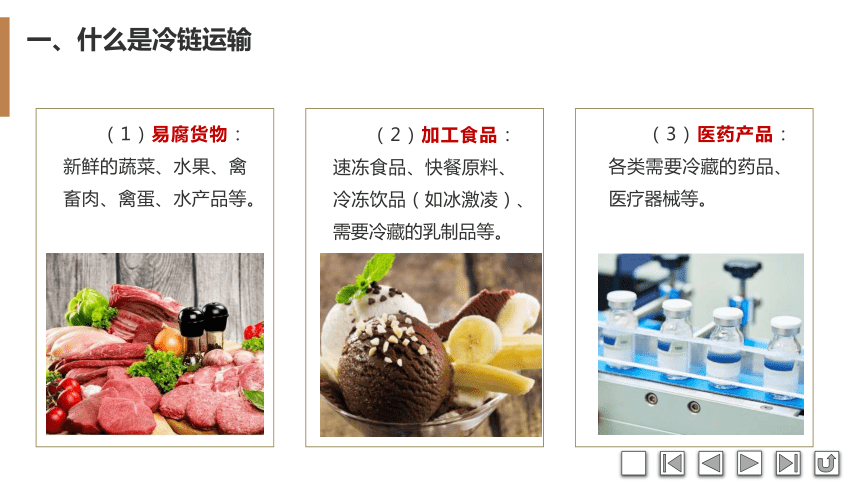Go to the previous slide
860x484 pixels.
pos(710,463)
